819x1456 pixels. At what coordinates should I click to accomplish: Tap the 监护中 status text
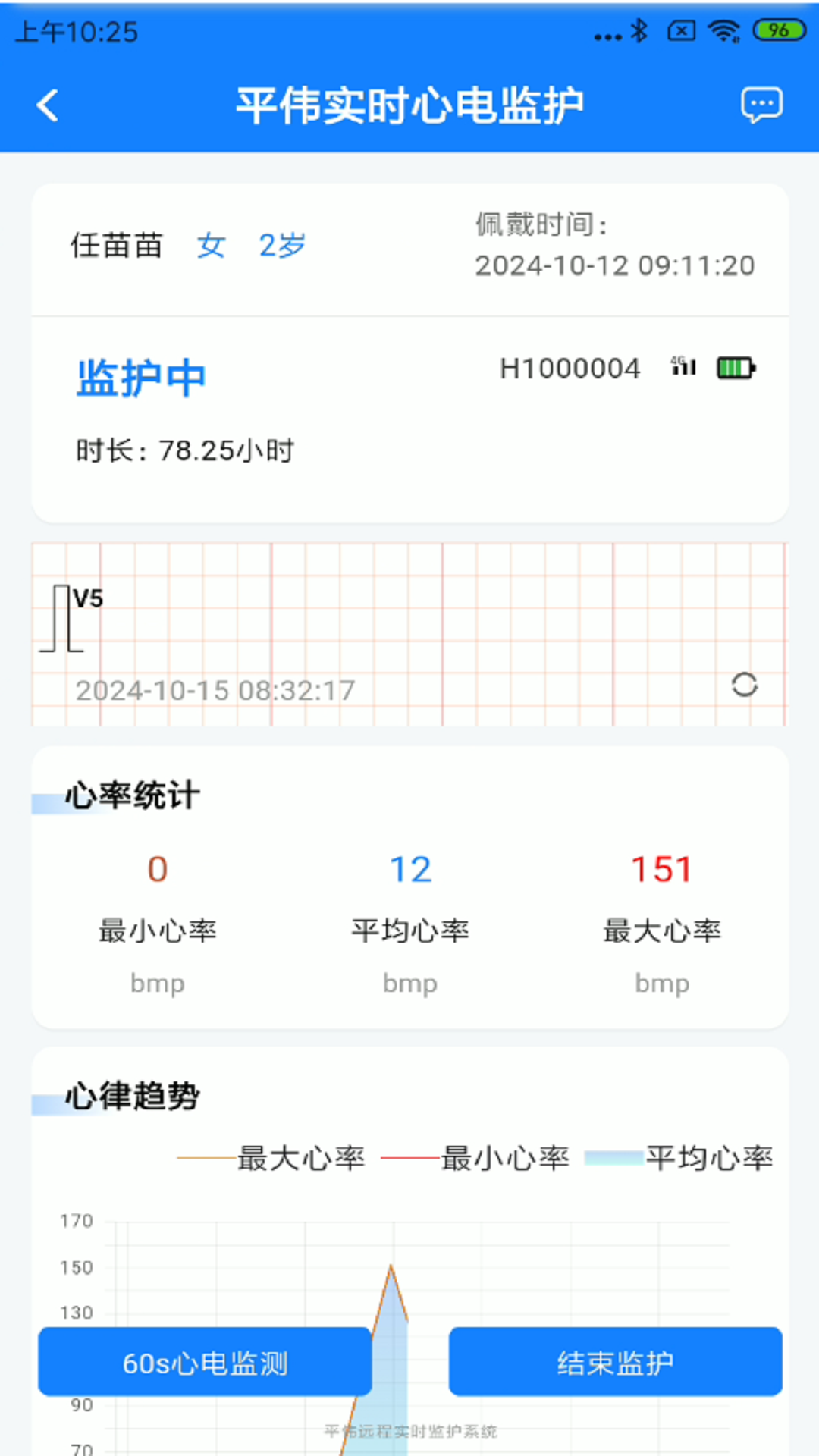pos(141,377)
